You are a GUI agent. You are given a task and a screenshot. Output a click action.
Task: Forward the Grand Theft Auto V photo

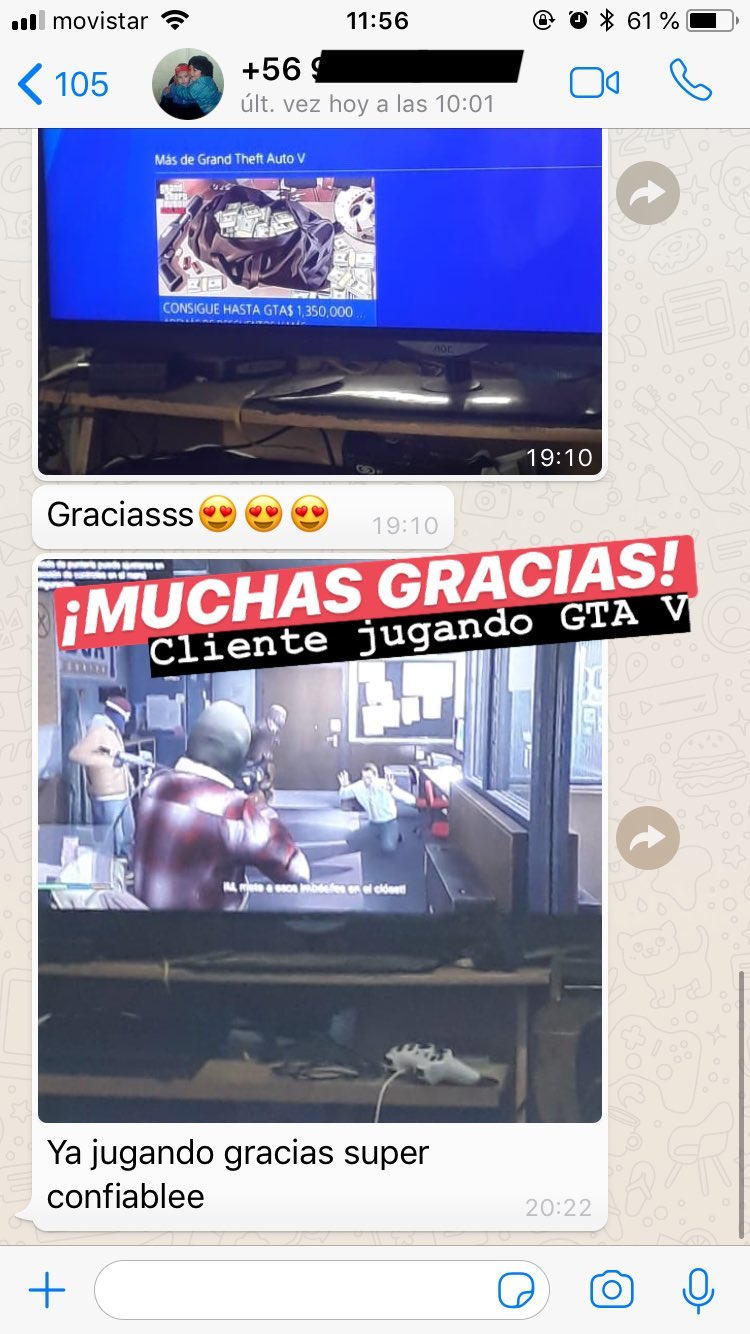pyautogui.click(x=648, y=192)
